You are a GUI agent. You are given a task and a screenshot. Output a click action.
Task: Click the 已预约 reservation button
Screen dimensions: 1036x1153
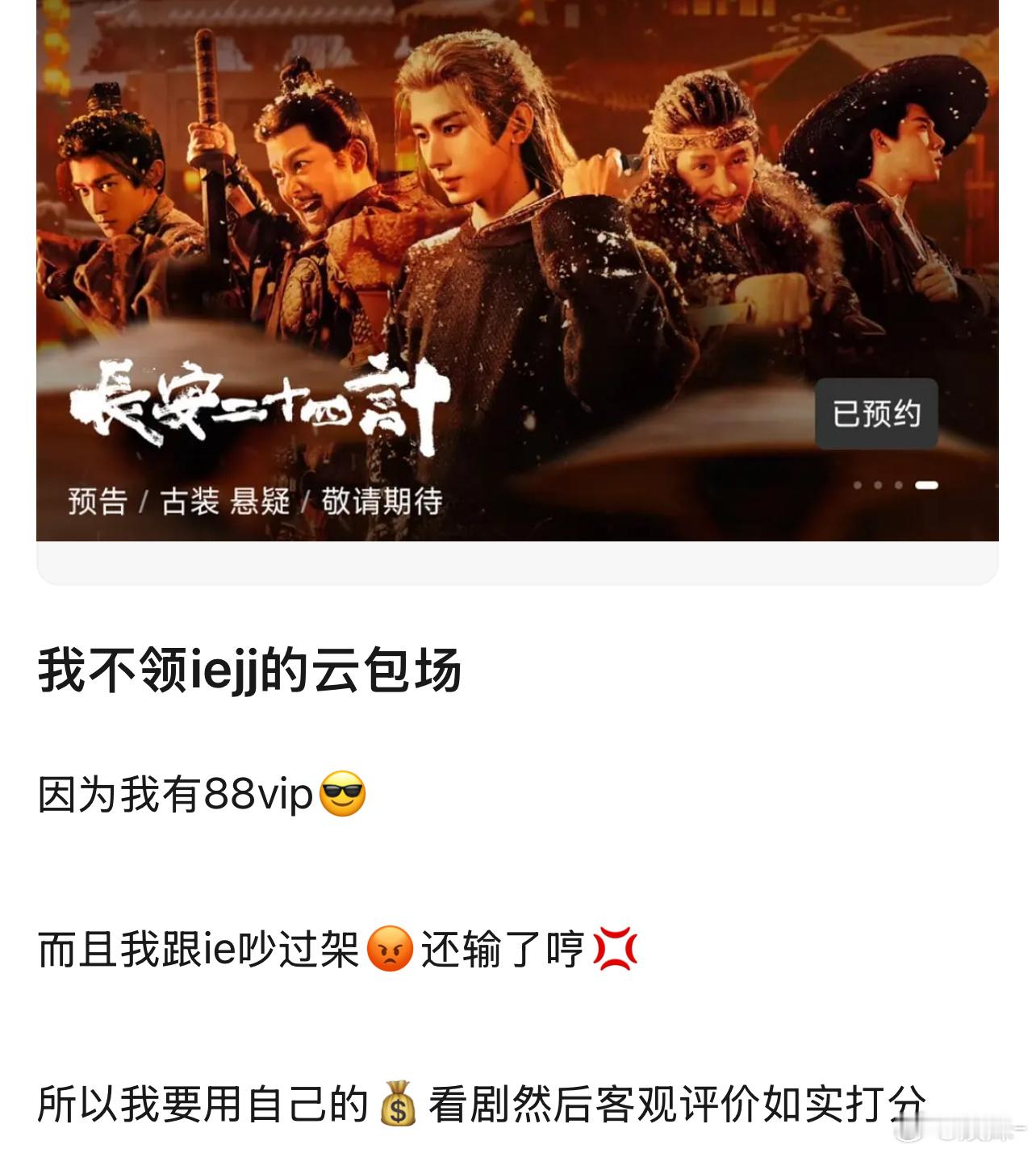click(877, 414)
